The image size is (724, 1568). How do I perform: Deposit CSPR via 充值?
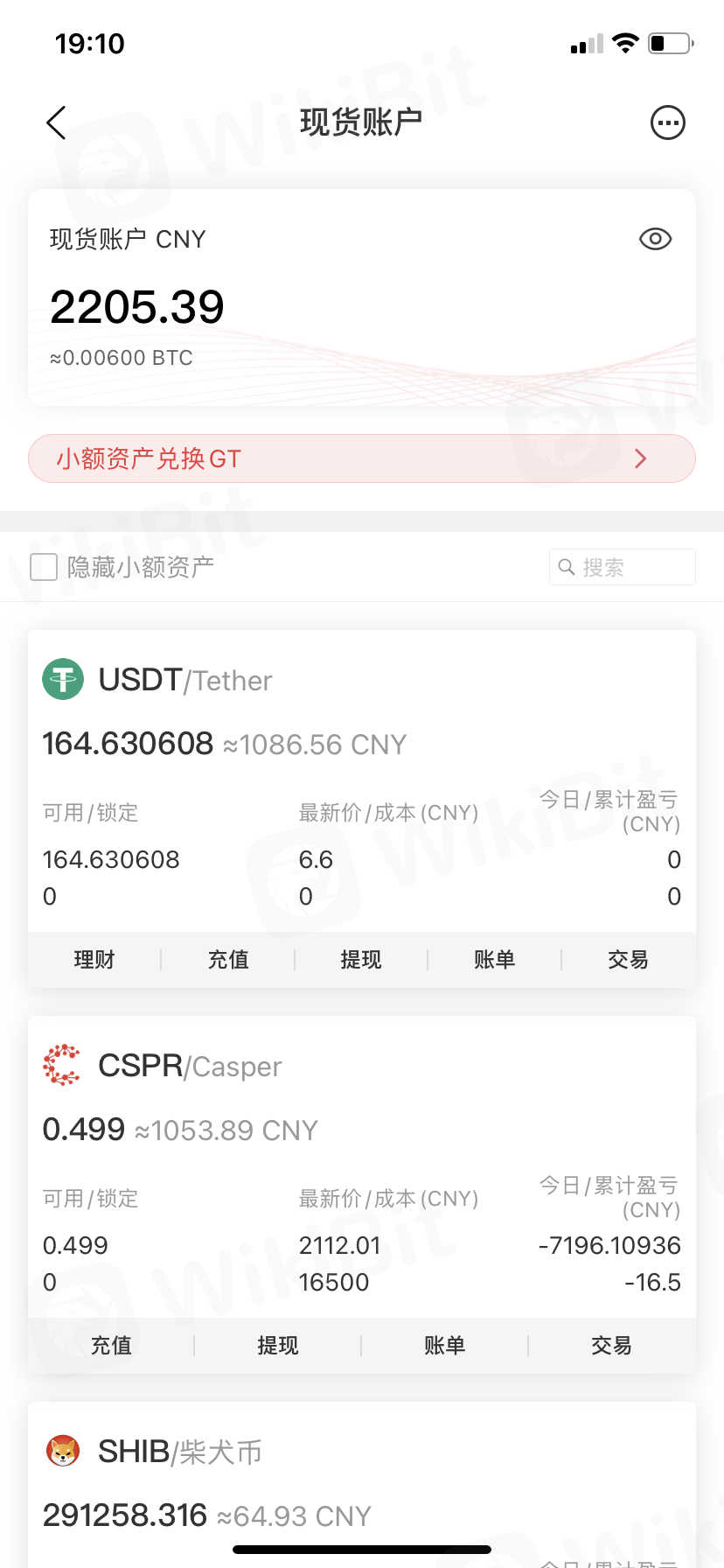click(111, 1346)
